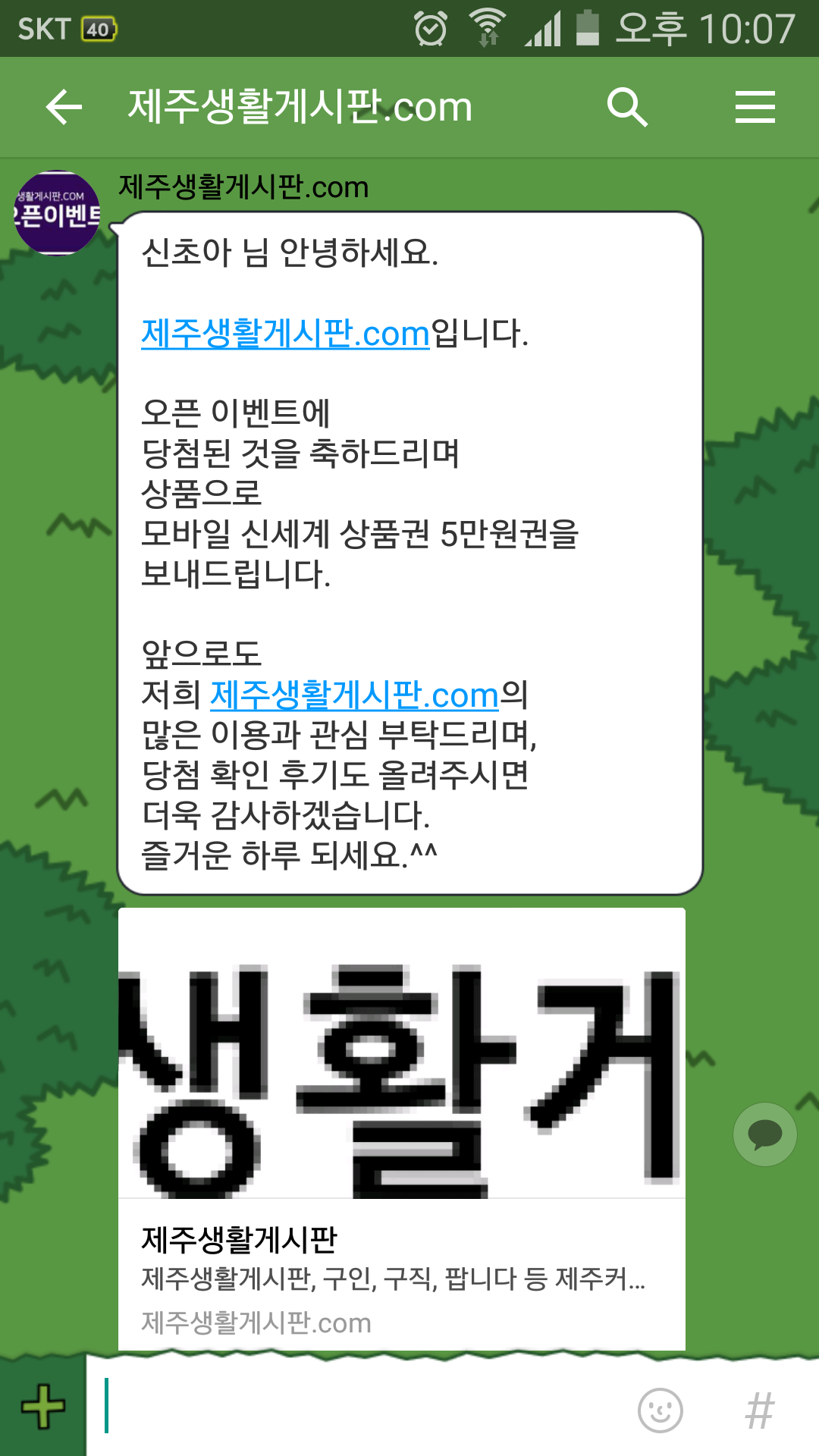Tap the floating speech bubble button
The image size is (819, 1456).
[x=765, y=1134]
